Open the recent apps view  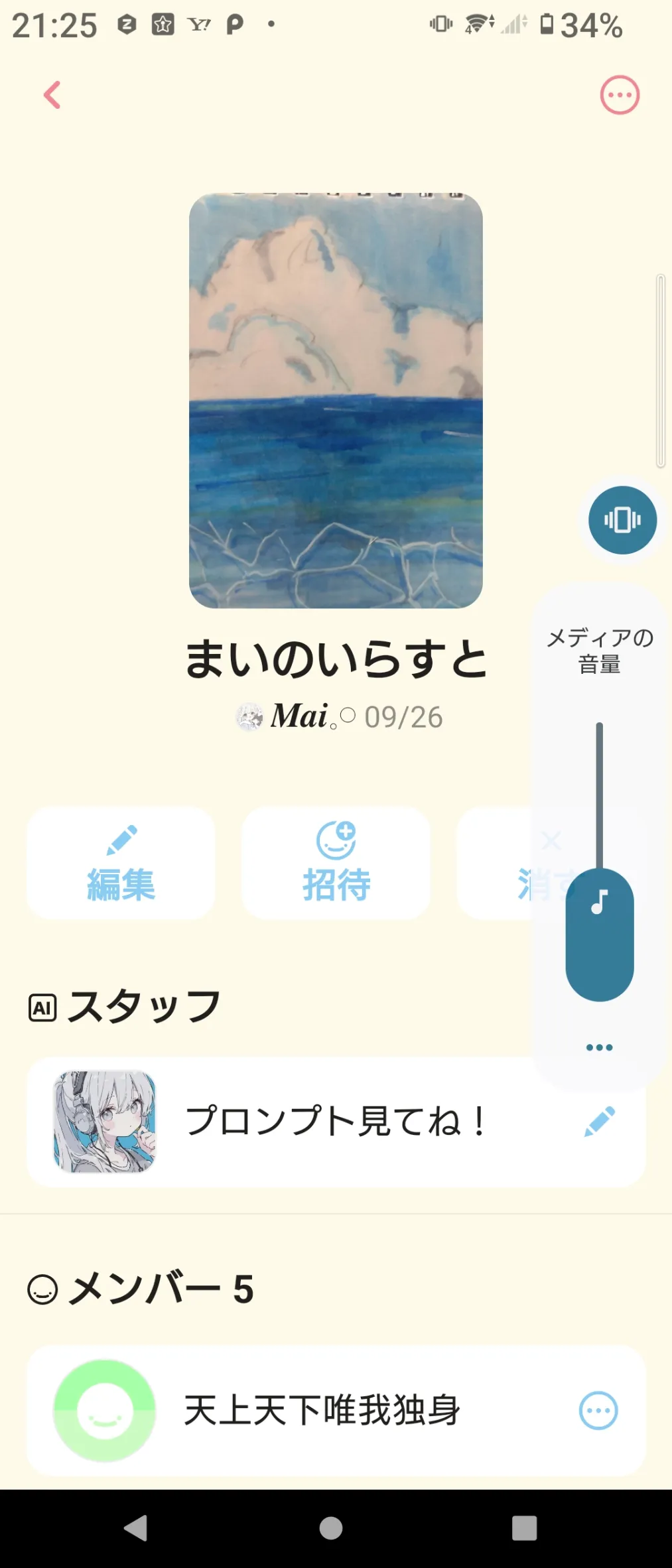click(524, 1528)
